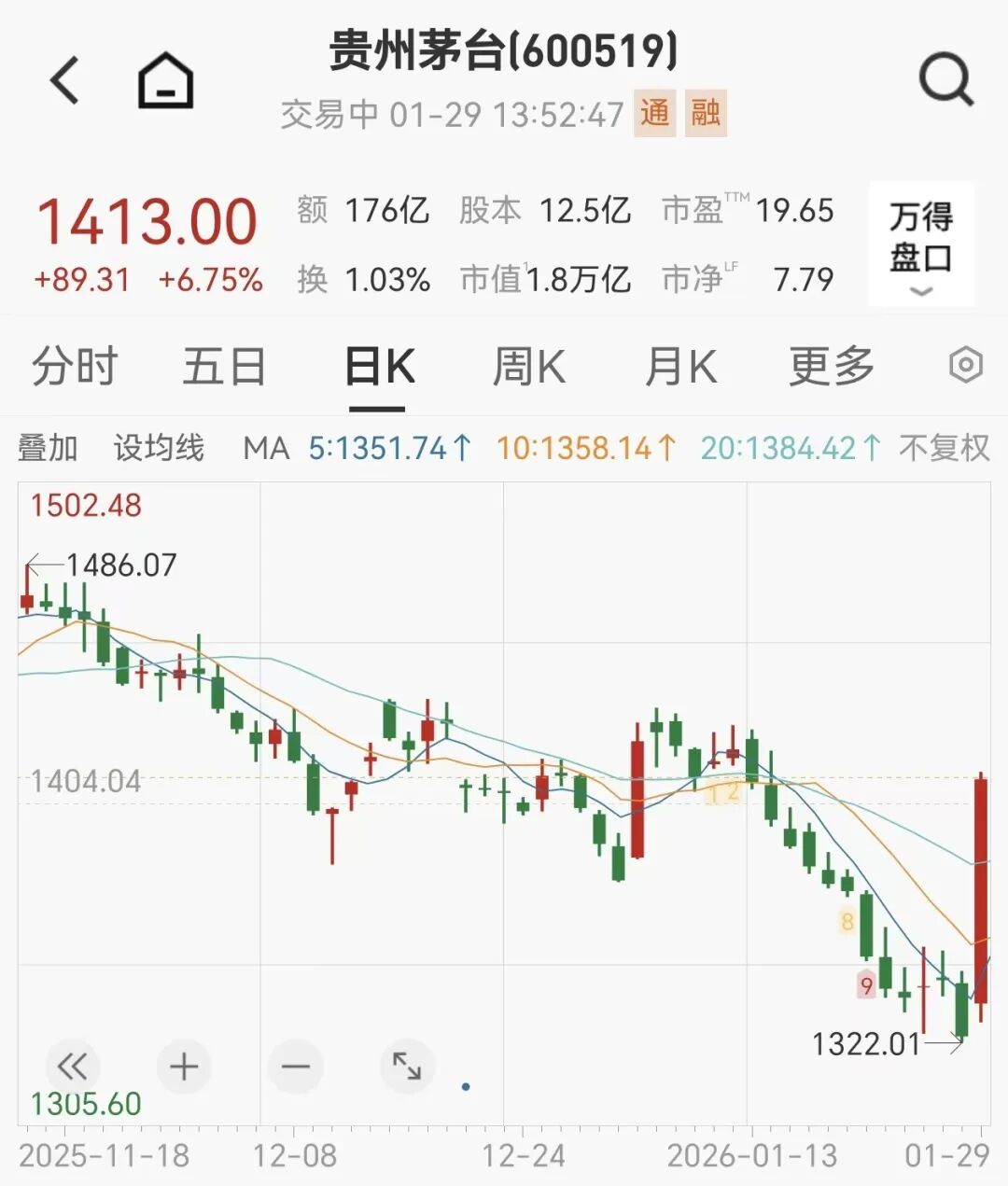Tap the 通 Stock Connect tag
Image resolution: width=1008 pixels, height=1186 pixels.
[x=654, y=113]
